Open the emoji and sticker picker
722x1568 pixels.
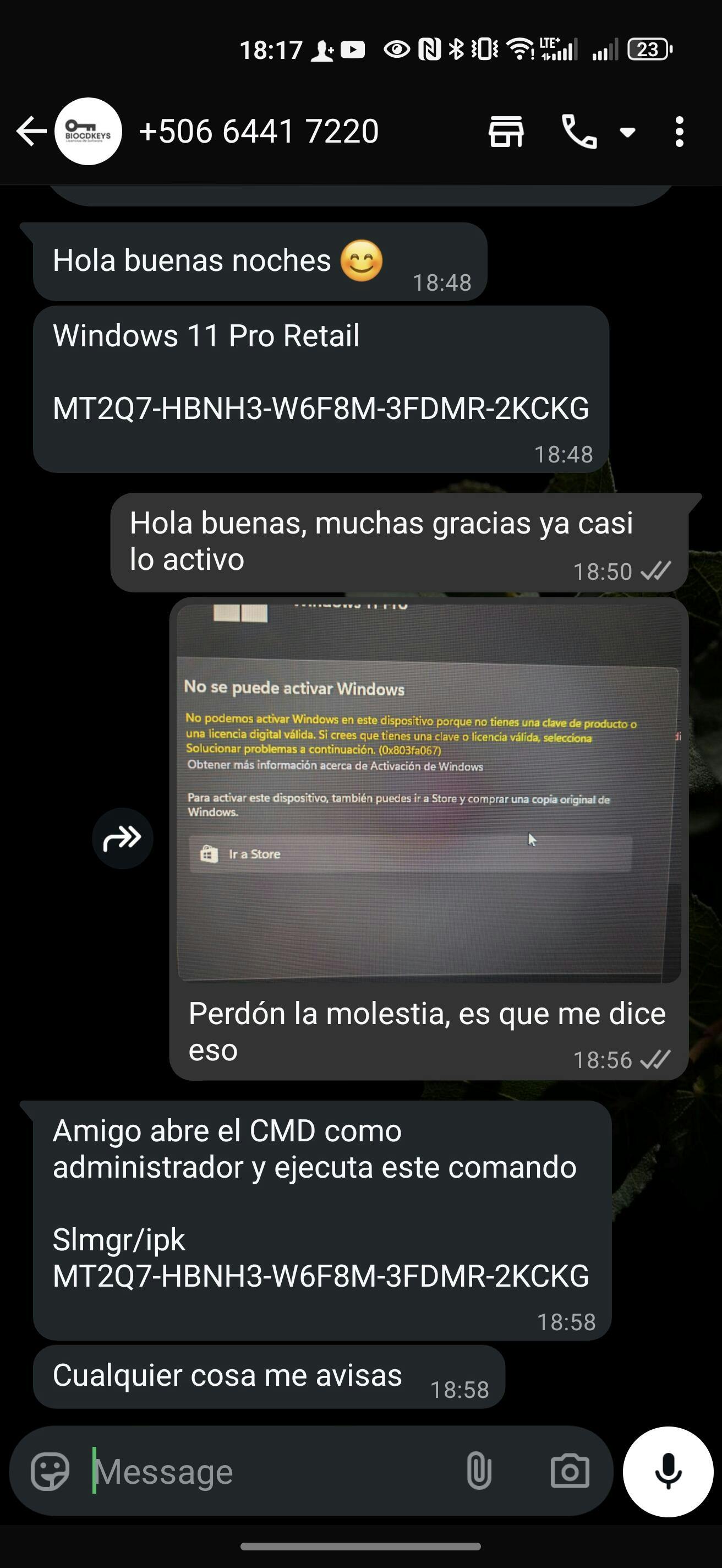(50, 1471)
